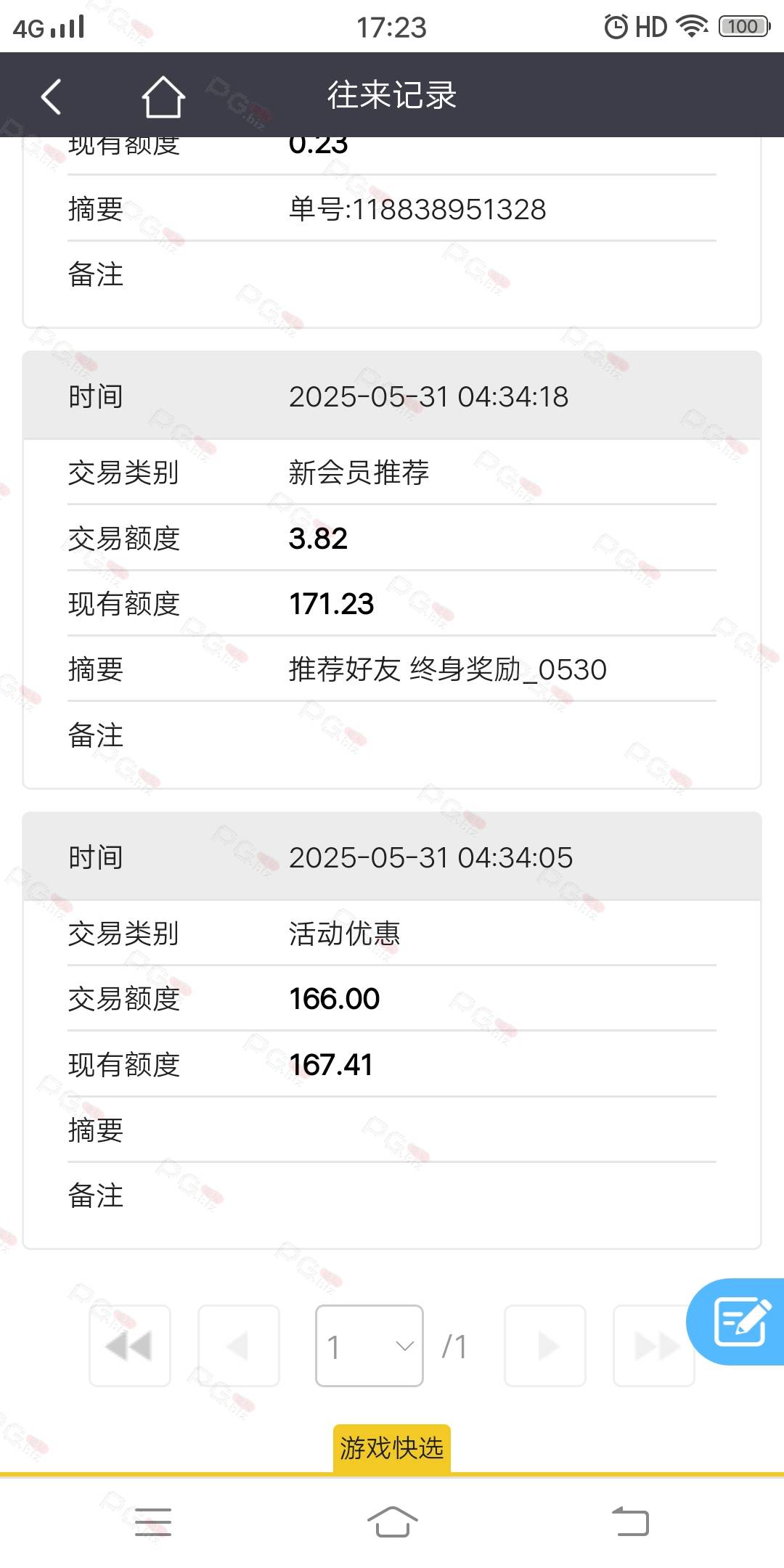Open the home icon in header
Viewport: 784px width, 1568px height.
point(163,96)
